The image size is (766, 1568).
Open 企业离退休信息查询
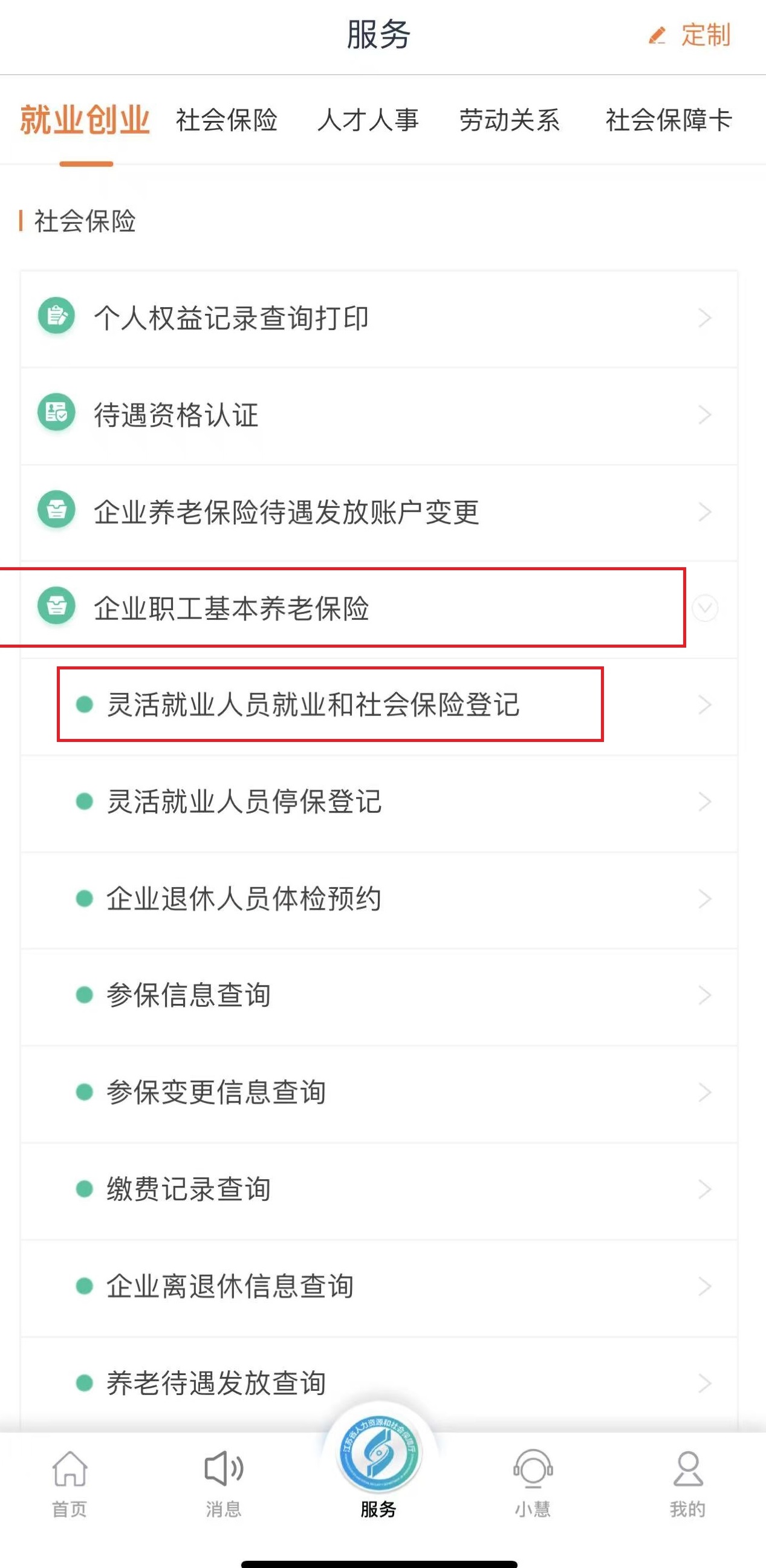click(379, 1287)
